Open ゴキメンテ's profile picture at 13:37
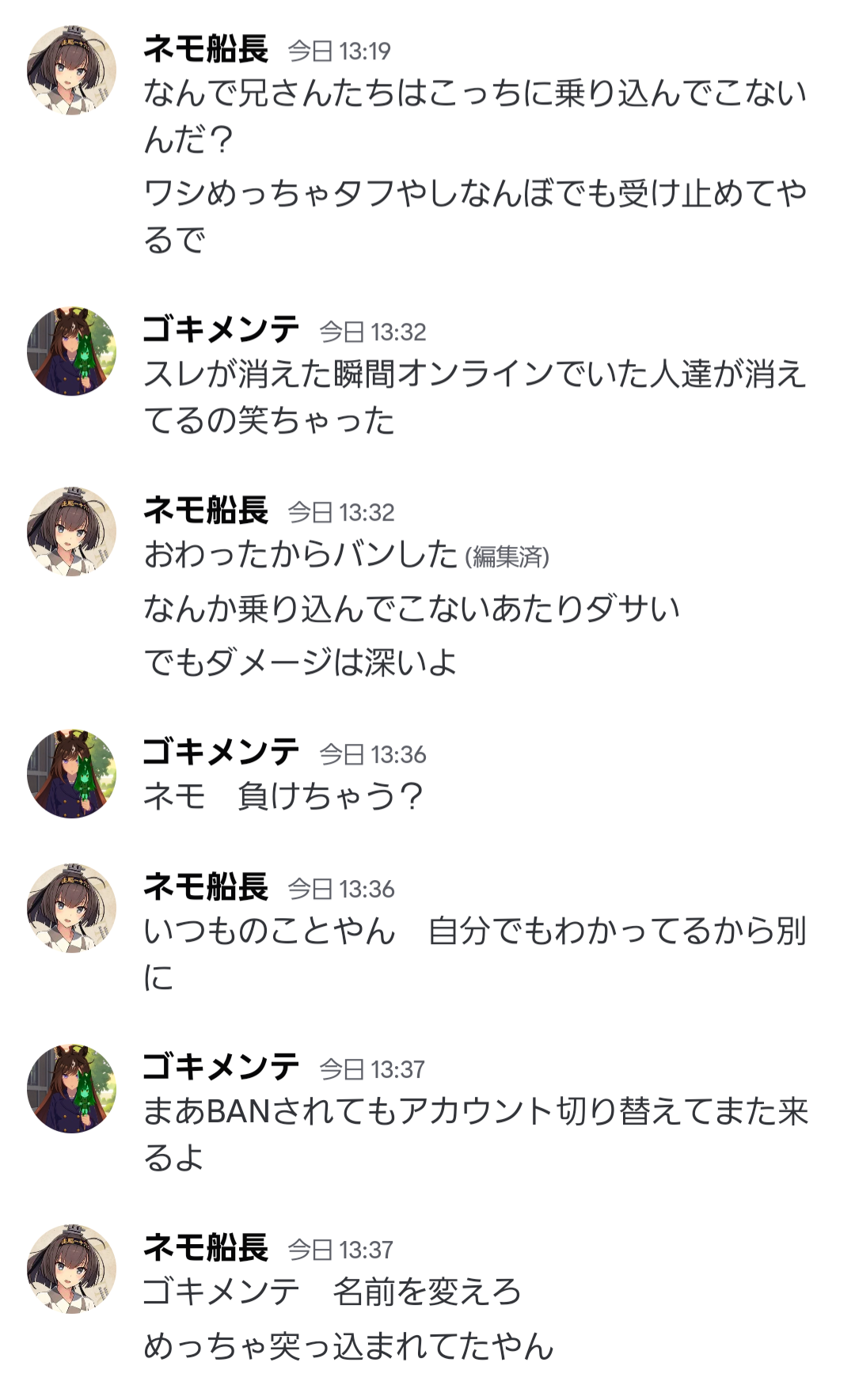The height and width of the screenshot is (1400, 855). tap(71, 1088)
